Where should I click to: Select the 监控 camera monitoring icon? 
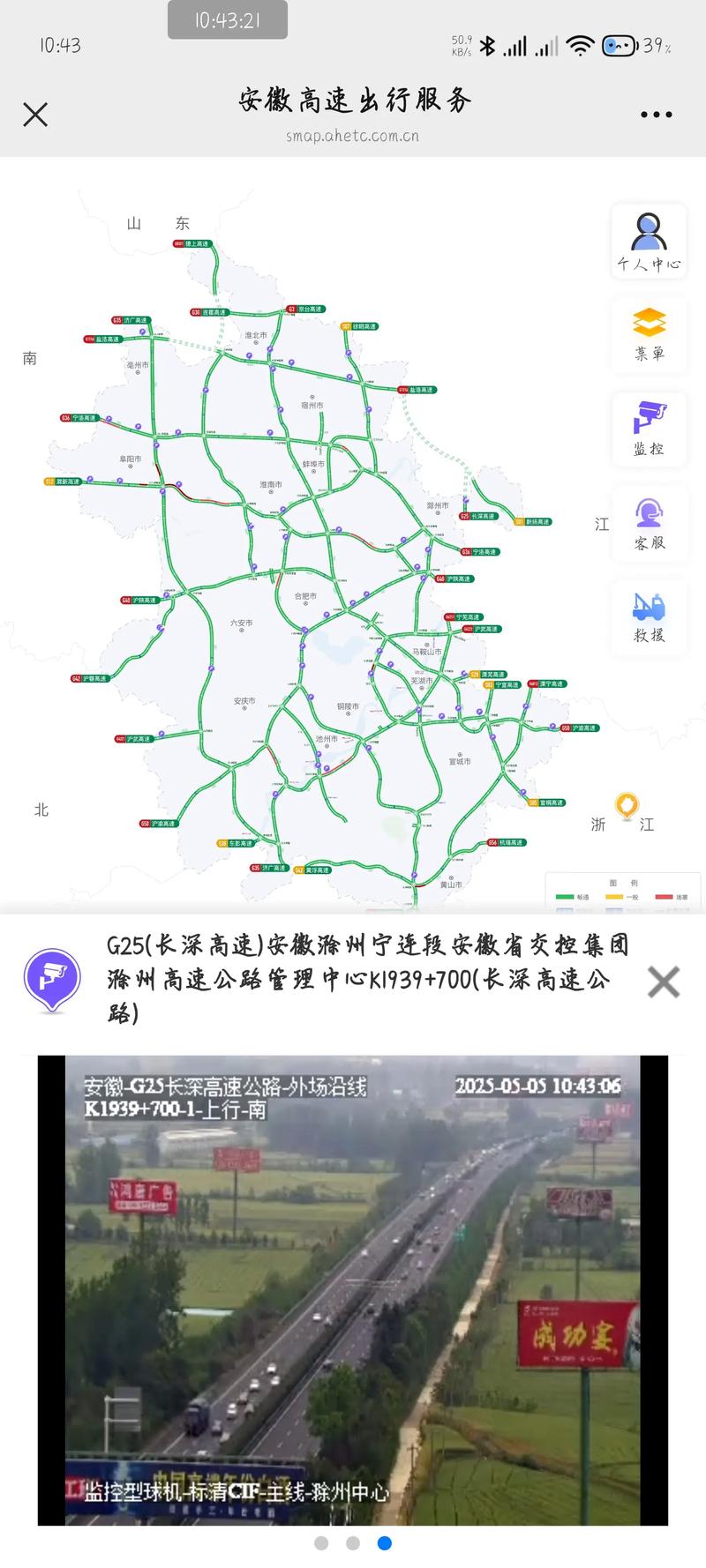pyautogui.click(x=649, y=429)
